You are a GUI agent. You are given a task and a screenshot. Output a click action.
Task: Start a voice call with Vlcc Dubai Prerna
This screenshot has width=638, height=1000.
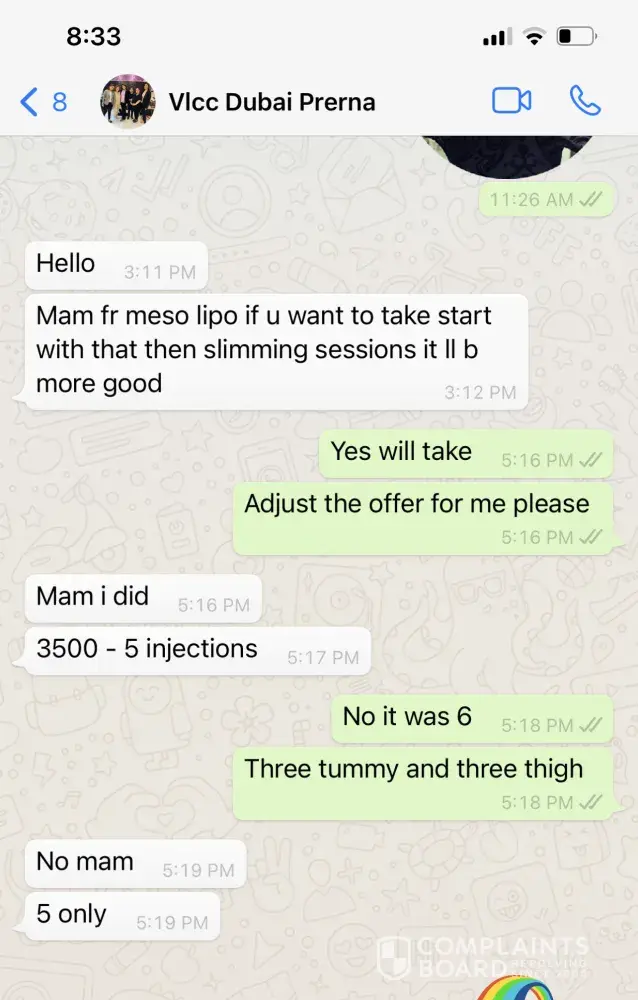pyautogui.click(x=584, y=101)
